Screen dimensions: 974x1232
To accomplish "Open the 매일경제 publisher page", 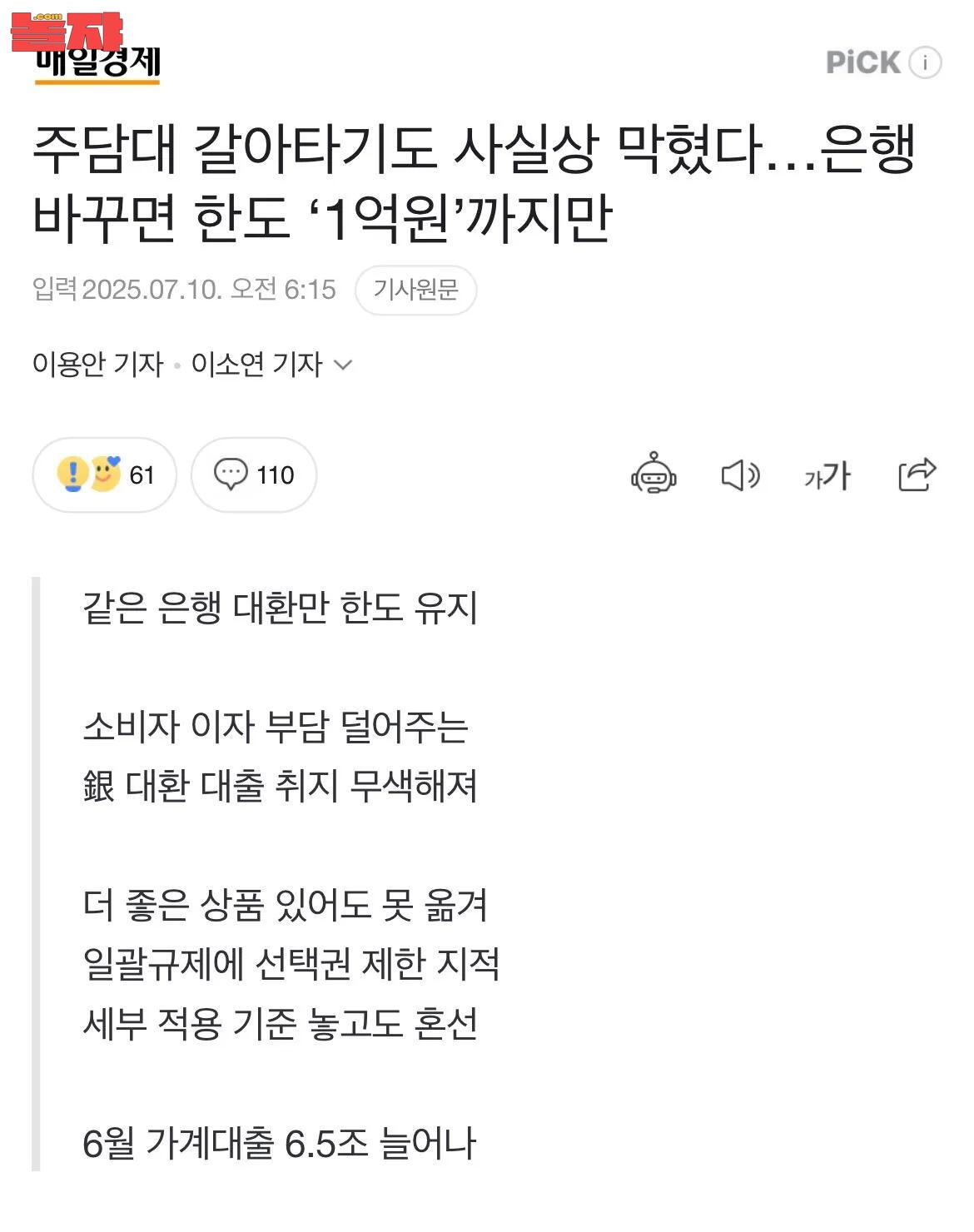I will (x=97, y=62).
